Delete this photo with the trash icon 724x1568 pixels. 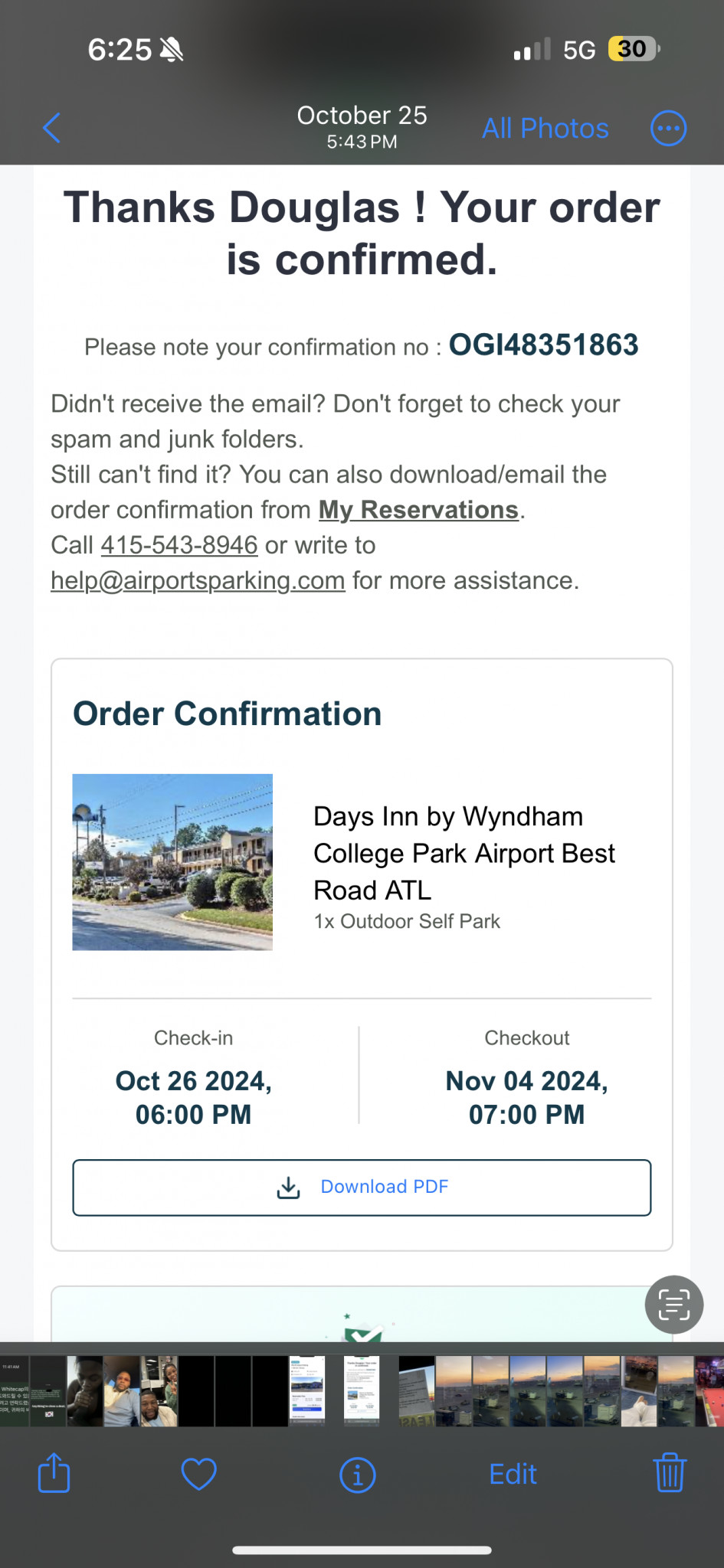pos(669,1473)
